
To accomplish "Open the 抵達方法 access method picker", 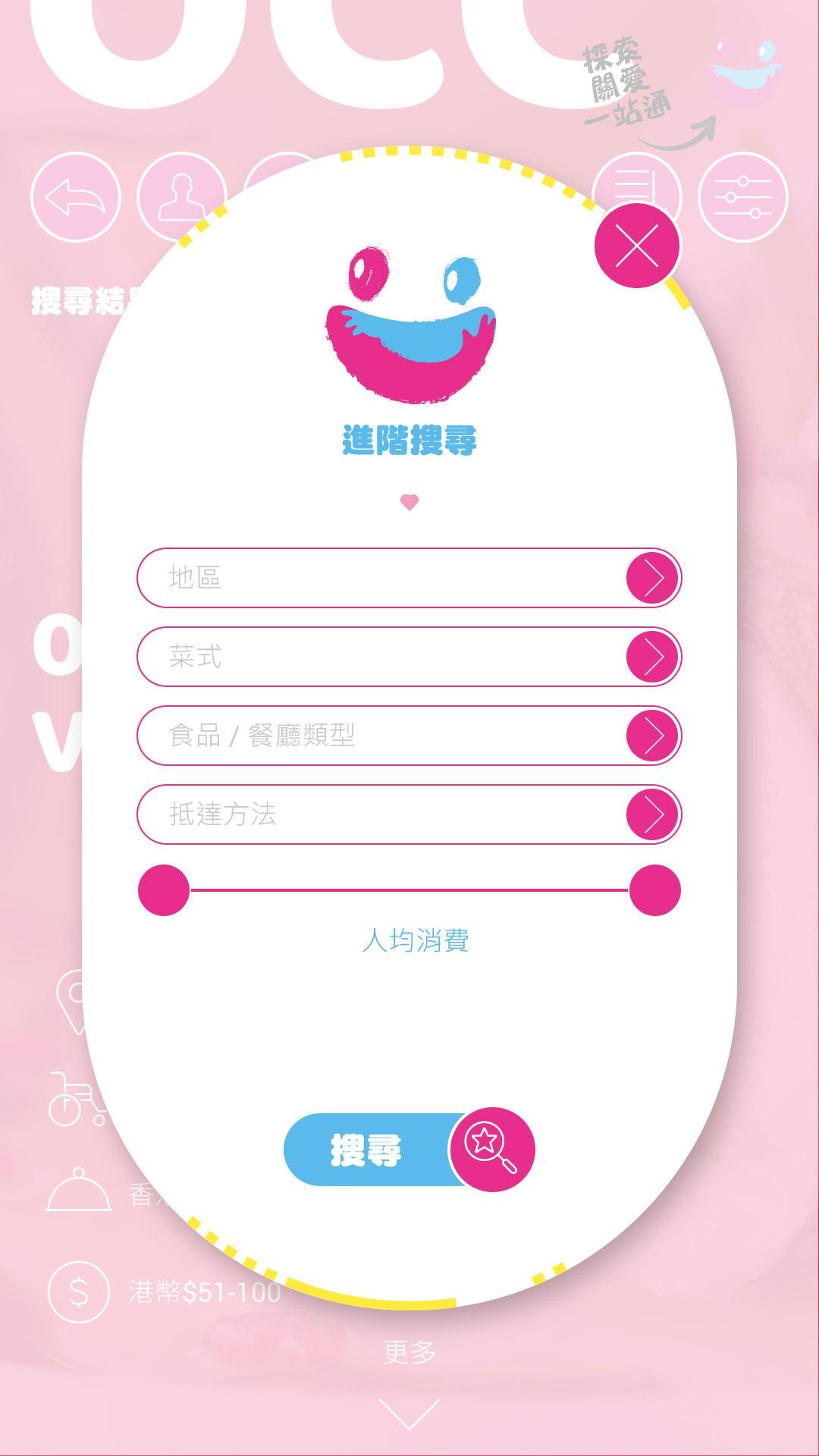I will pyautogui.click(x=409, y=814).
